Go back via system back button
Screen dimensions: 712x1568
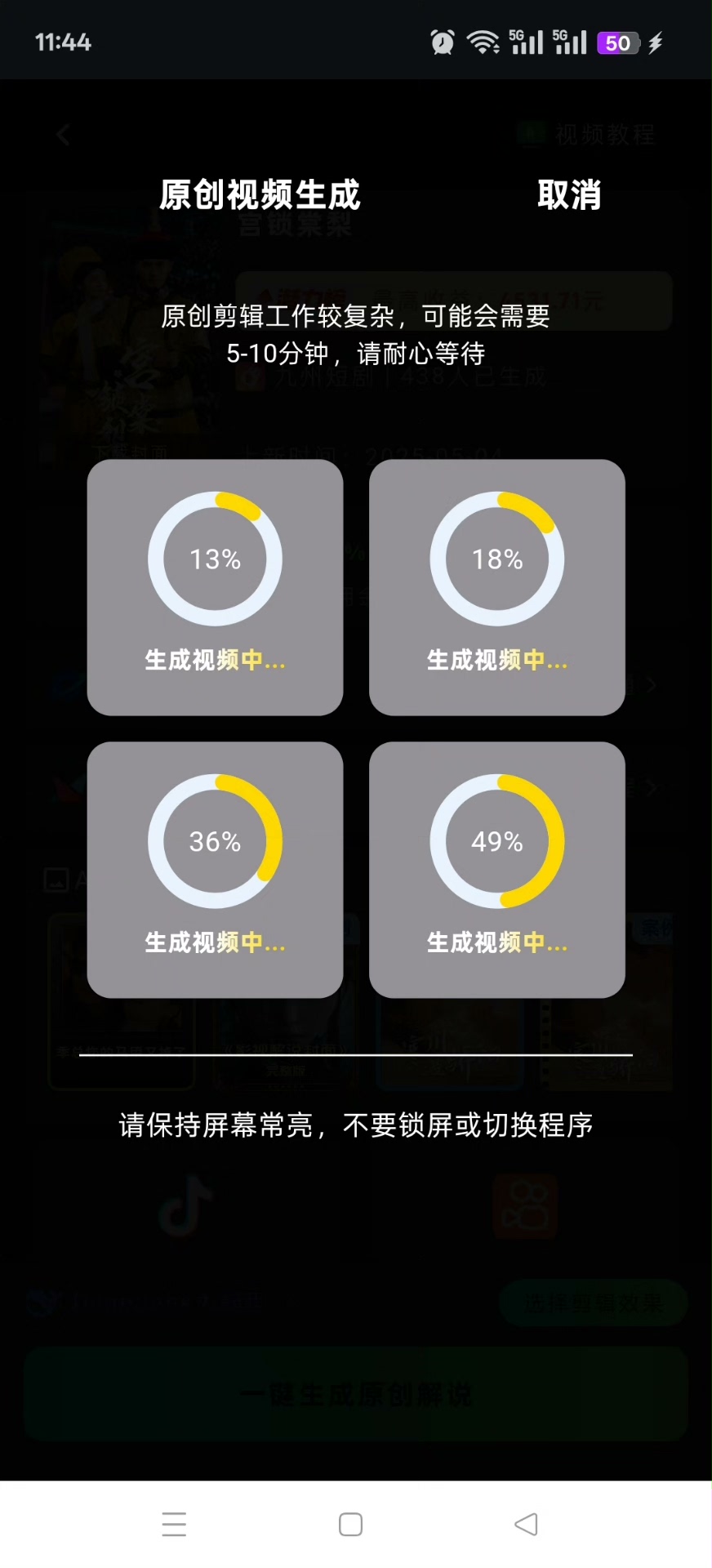click(x=526, y=1524)
